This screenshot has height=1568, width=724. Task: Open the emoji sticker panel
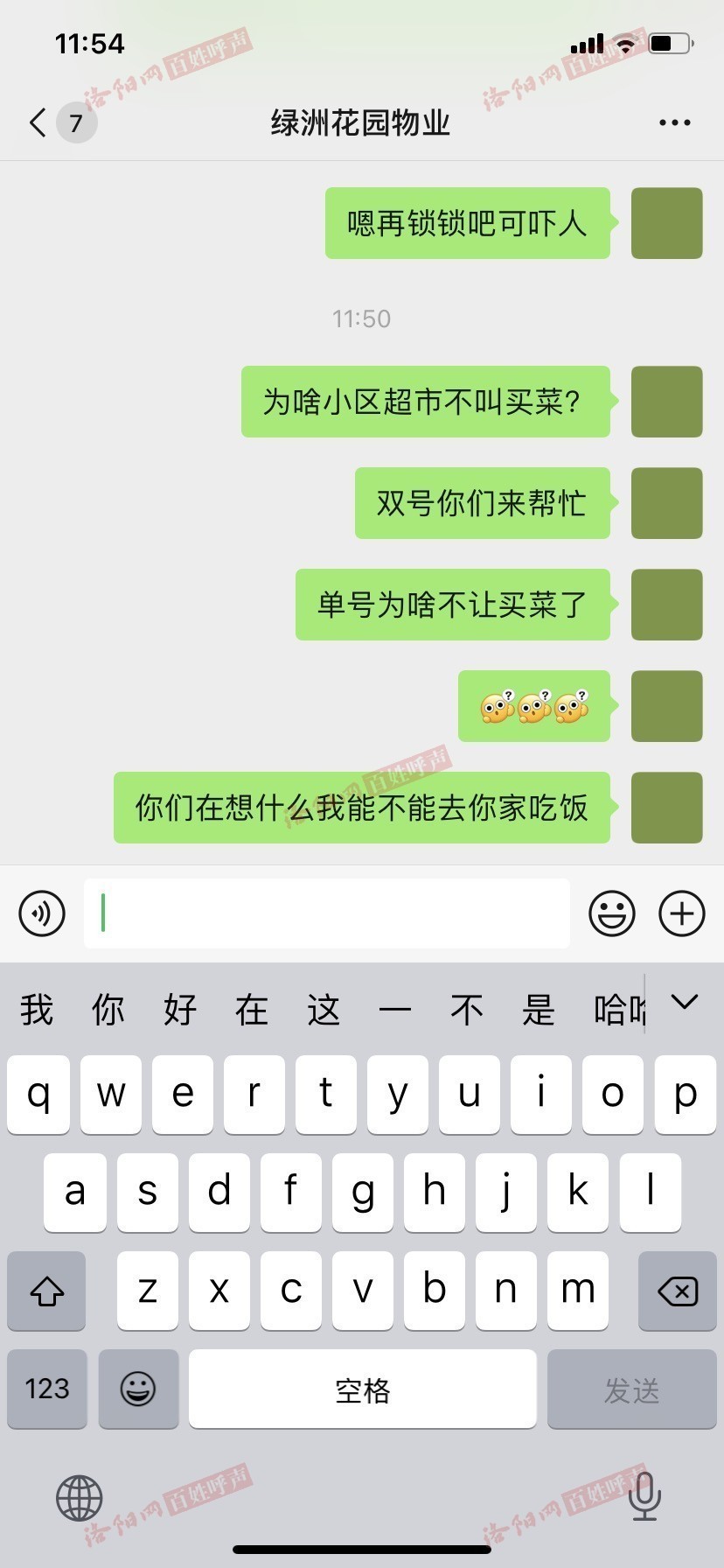tap(611, 913)
